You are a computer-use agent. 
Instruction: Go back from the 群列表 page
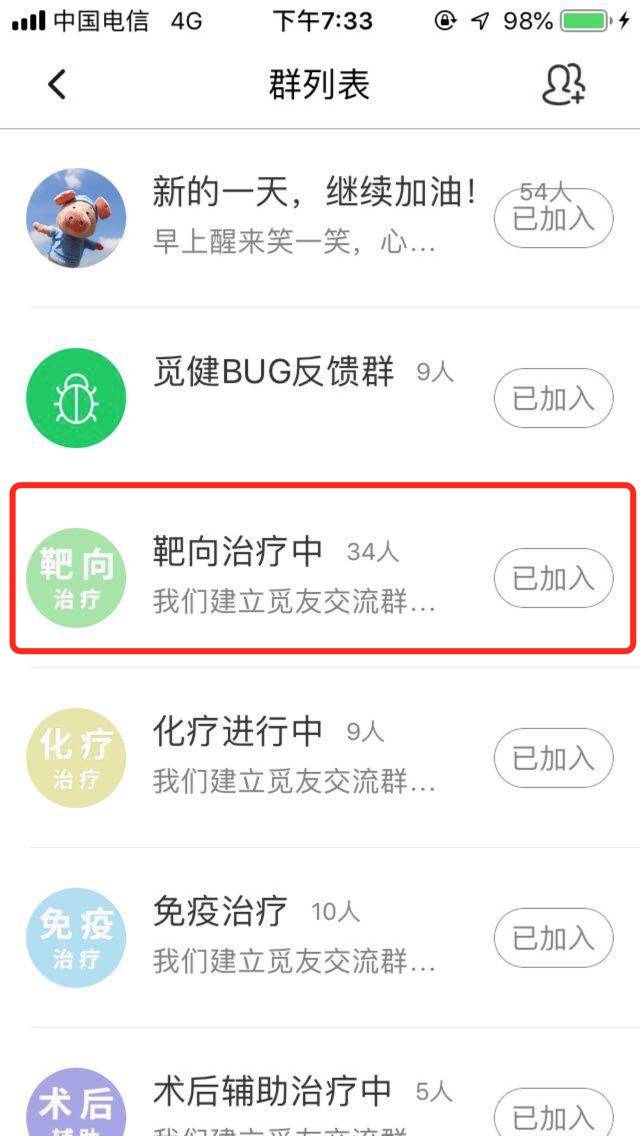[x=57, y=85]
